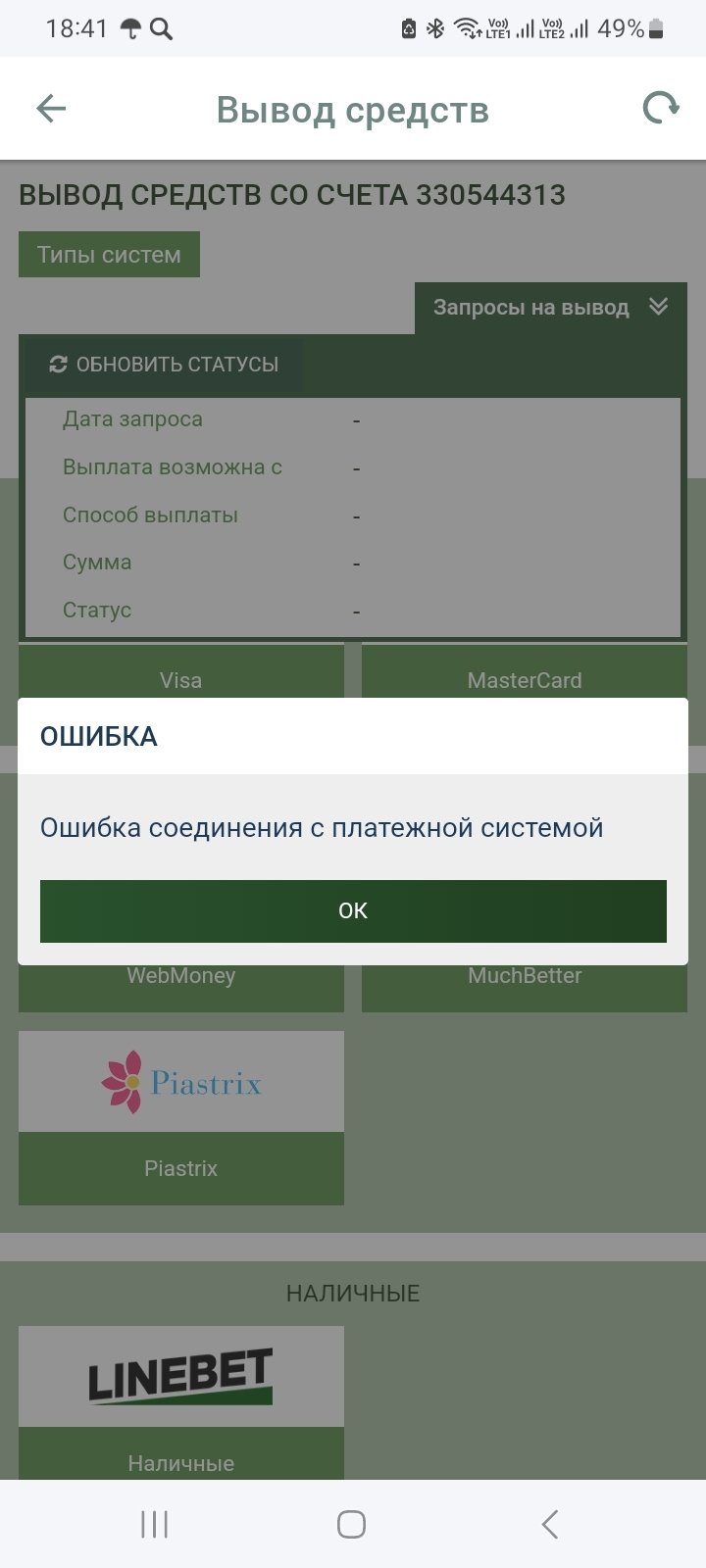Image resolution: width=706 pixels, height=1568 pixels.
Task: Select Visa withdrawal method
Action: click(x=180, y=678)
